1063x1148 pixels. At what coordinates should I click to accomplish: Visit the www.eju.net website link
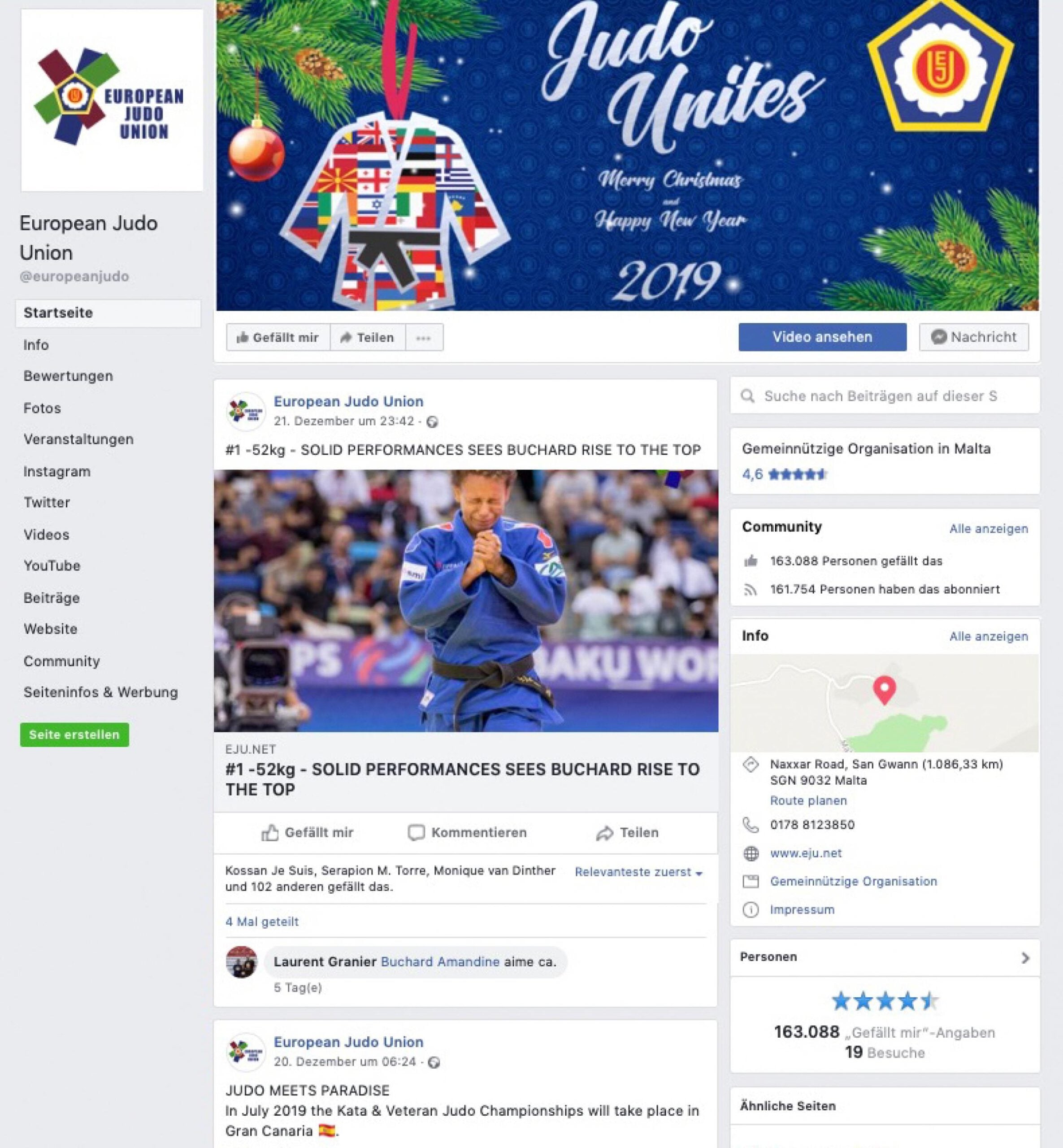pyautogui.click(x=805, y=853)
